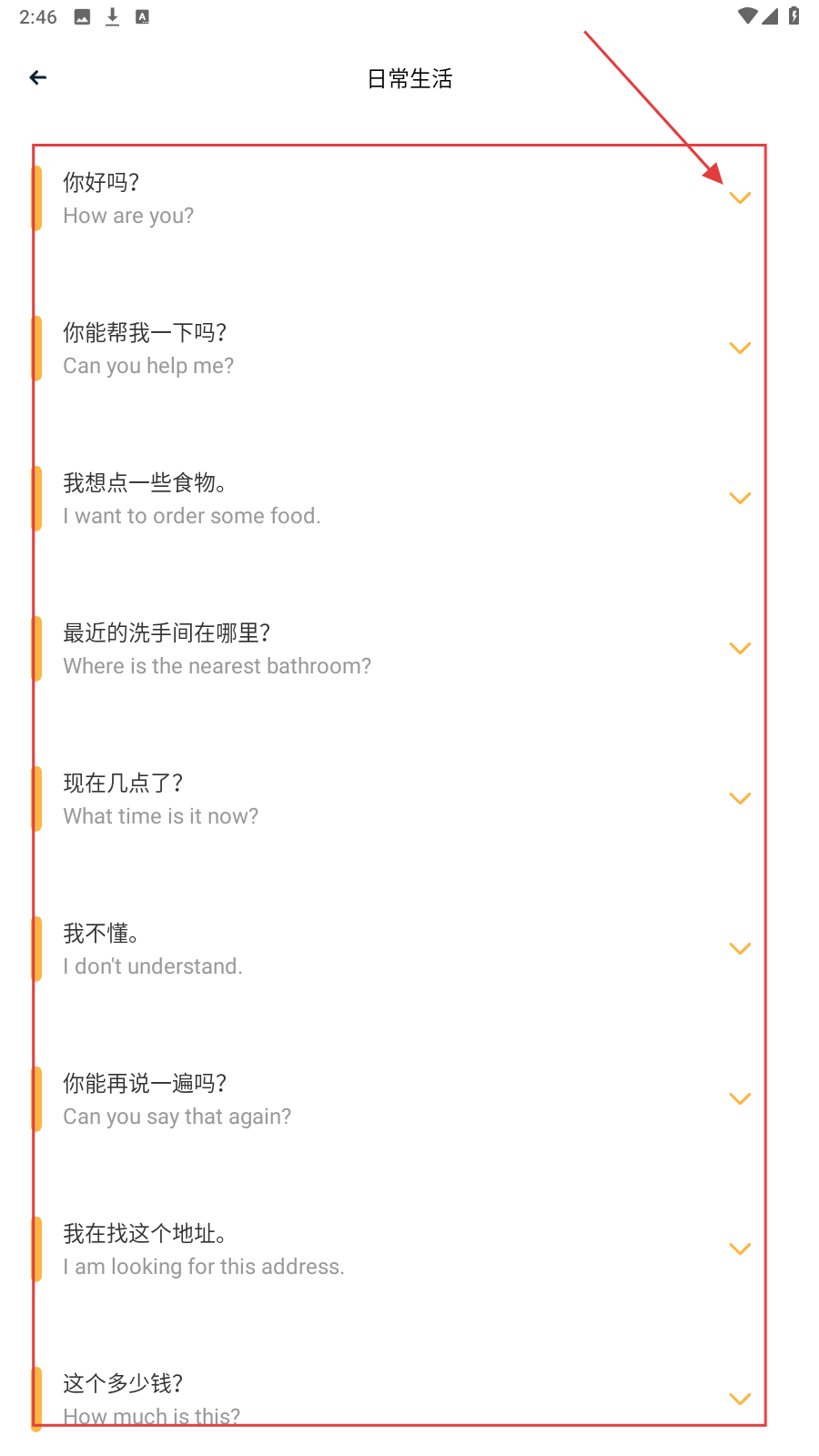
Task: Expand the 'Can you help me?' phrase
Action: click(740, 349)
